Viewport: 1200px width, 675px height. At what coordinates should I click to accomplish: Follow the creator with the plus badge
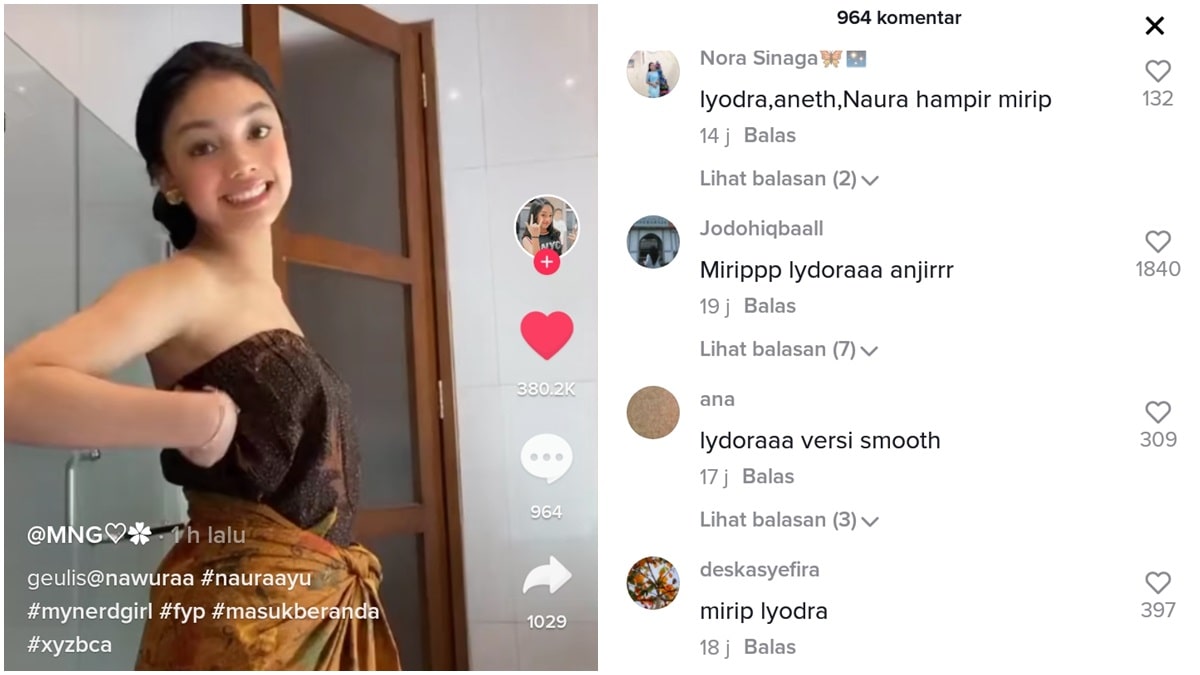(x=546, y=263)
